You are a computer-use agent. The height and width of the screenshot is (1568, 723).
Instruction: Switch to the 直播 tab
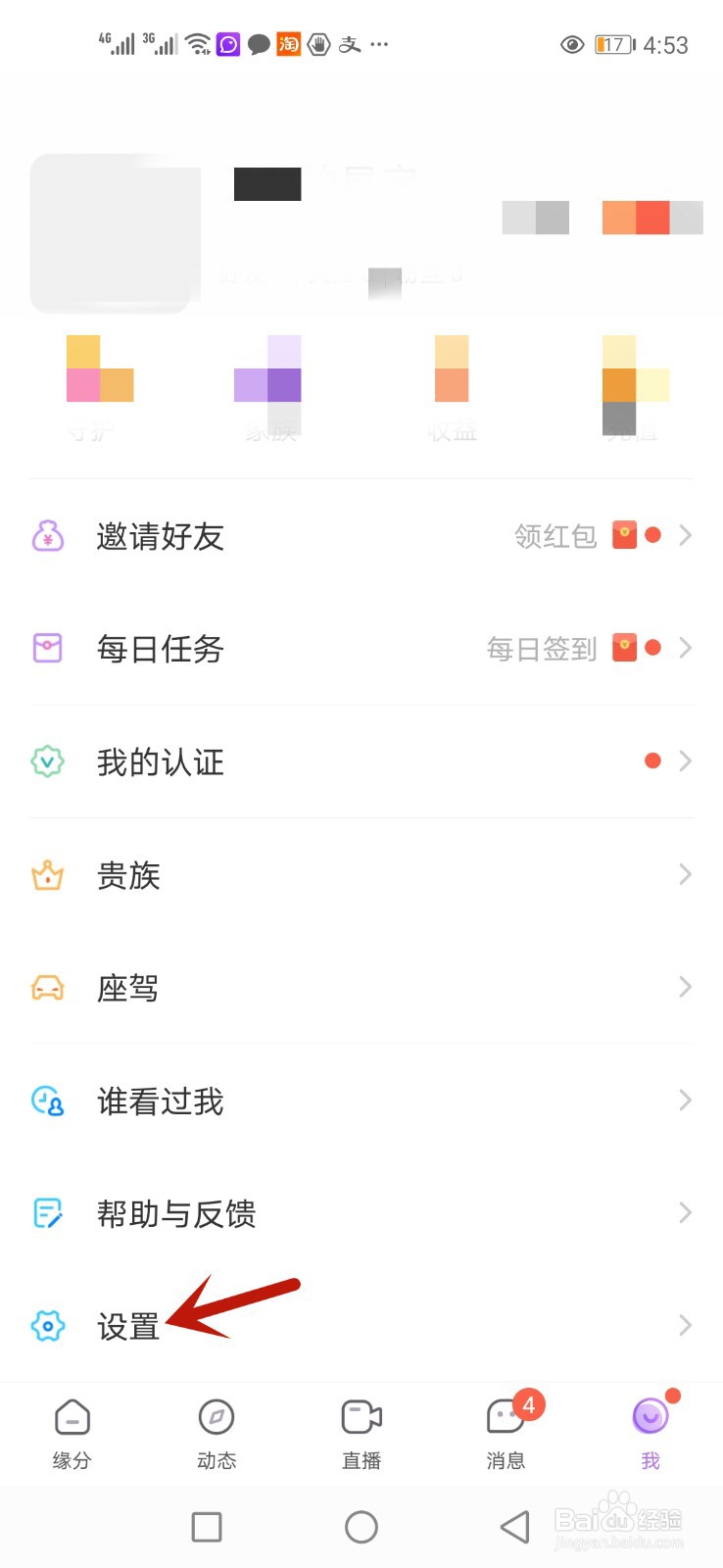click(x=361, y=1433)
